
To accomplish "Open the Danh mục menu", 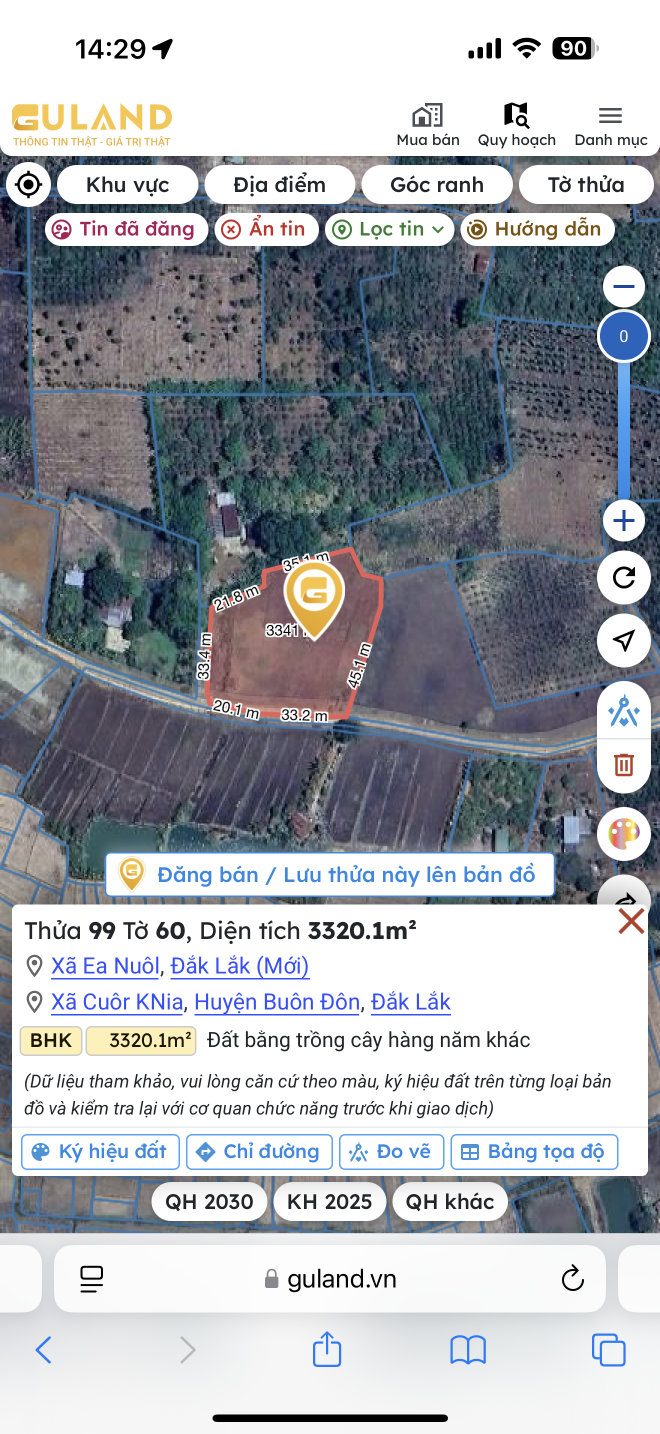I will click(610, 126).
